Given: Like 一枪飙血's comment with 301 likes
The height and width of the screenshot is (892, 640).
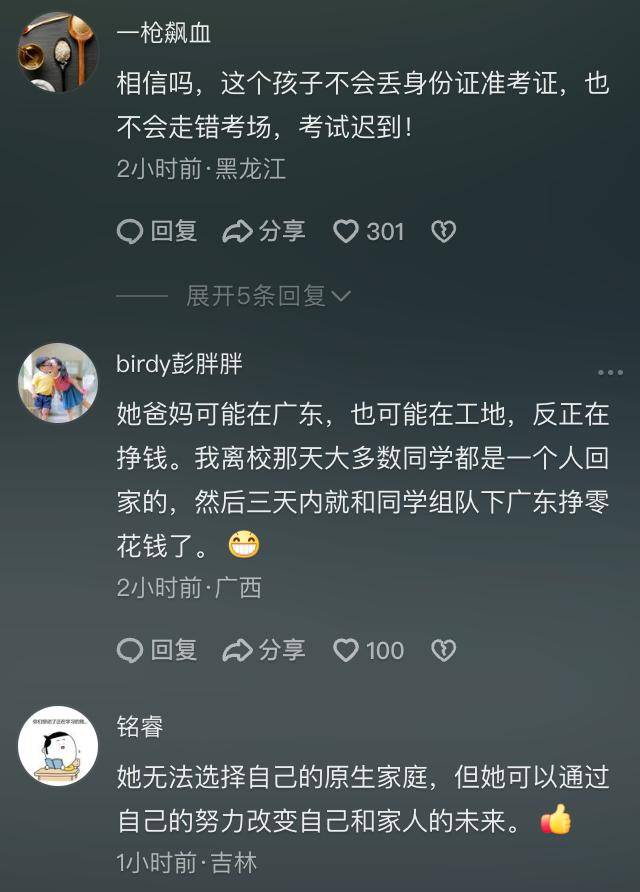Looking at the screenshot, I should [x=347, y=232].
